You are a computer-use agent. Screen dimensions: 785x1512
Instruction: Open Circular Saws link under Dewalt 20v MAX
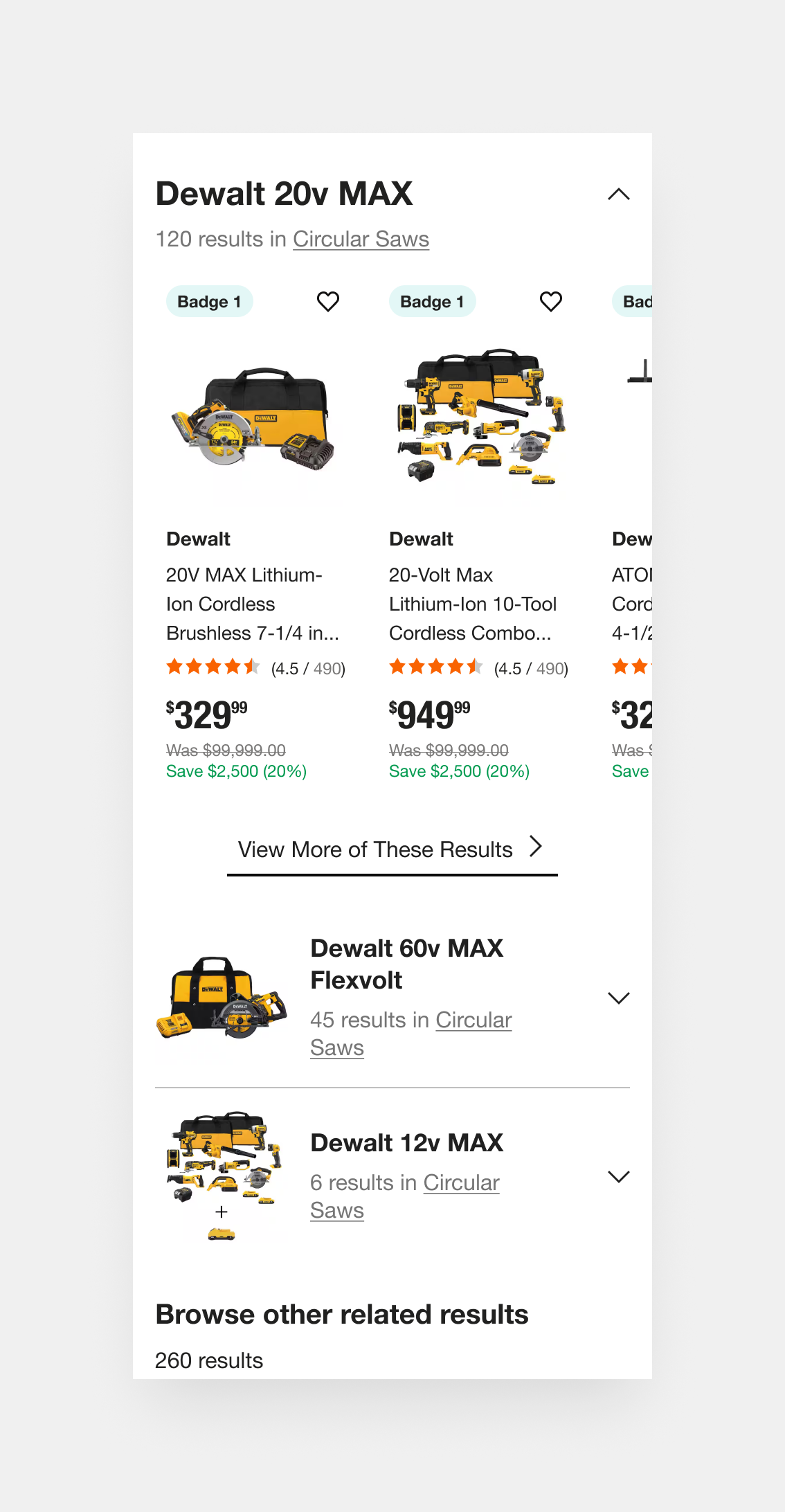coord(361,239)
